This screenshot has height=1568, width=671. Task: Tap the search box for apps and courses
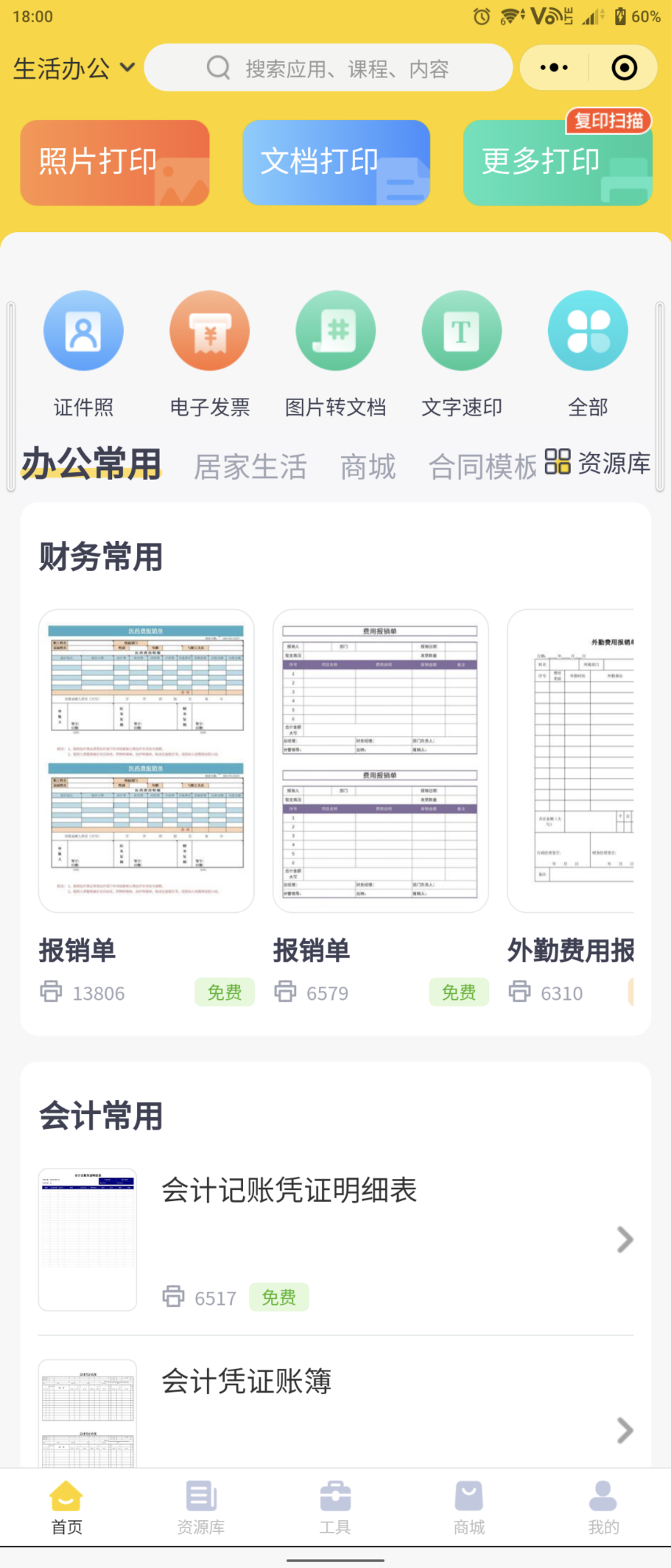(329, 69)
